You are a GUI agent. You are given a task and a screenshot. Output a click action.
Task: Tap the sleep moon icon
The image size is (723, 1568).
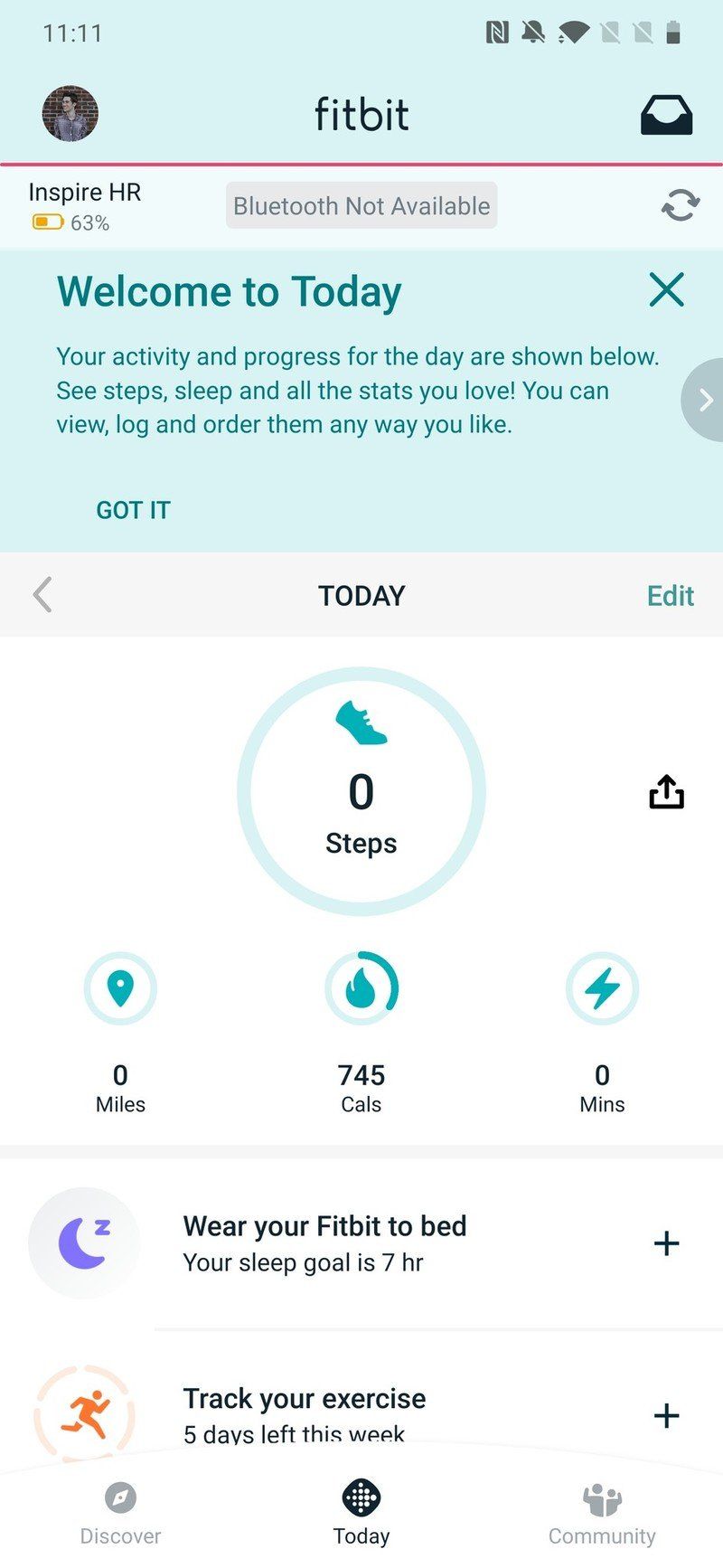[x=84, y=1243]
